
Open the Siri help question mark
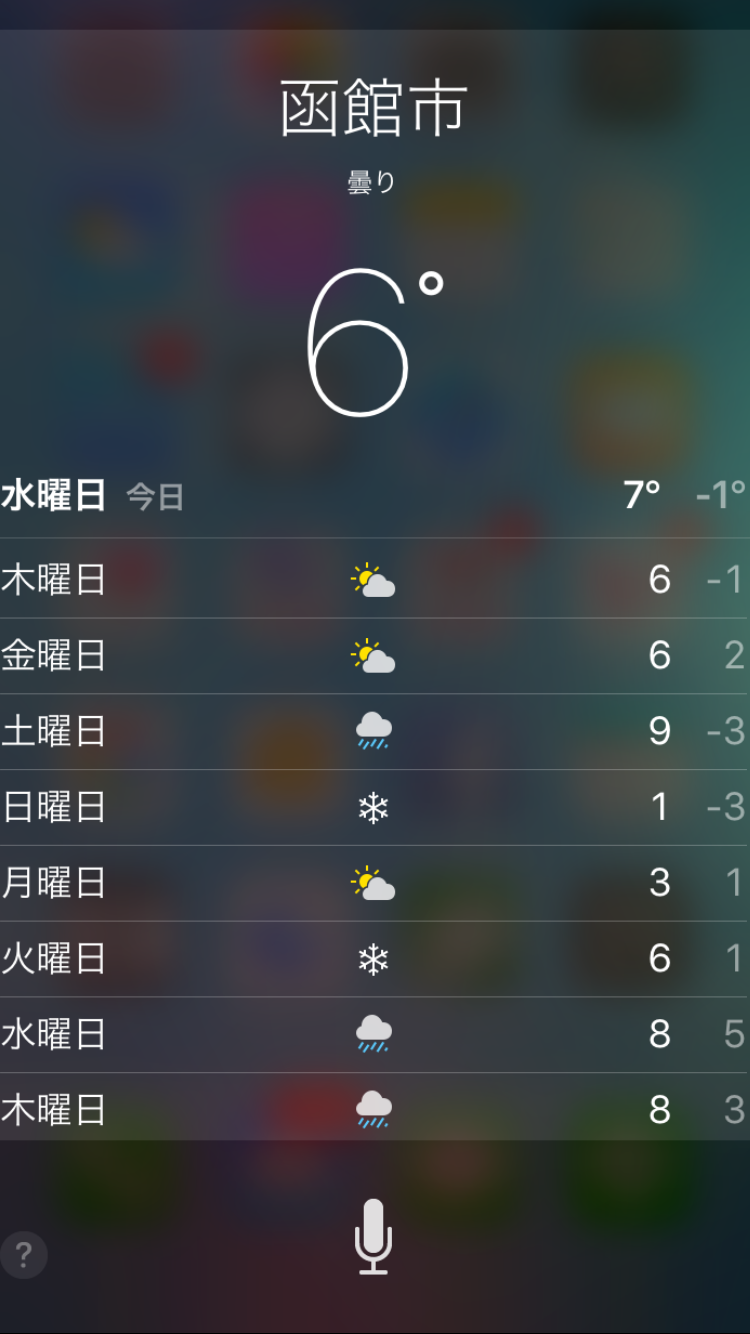point(24,1255)
